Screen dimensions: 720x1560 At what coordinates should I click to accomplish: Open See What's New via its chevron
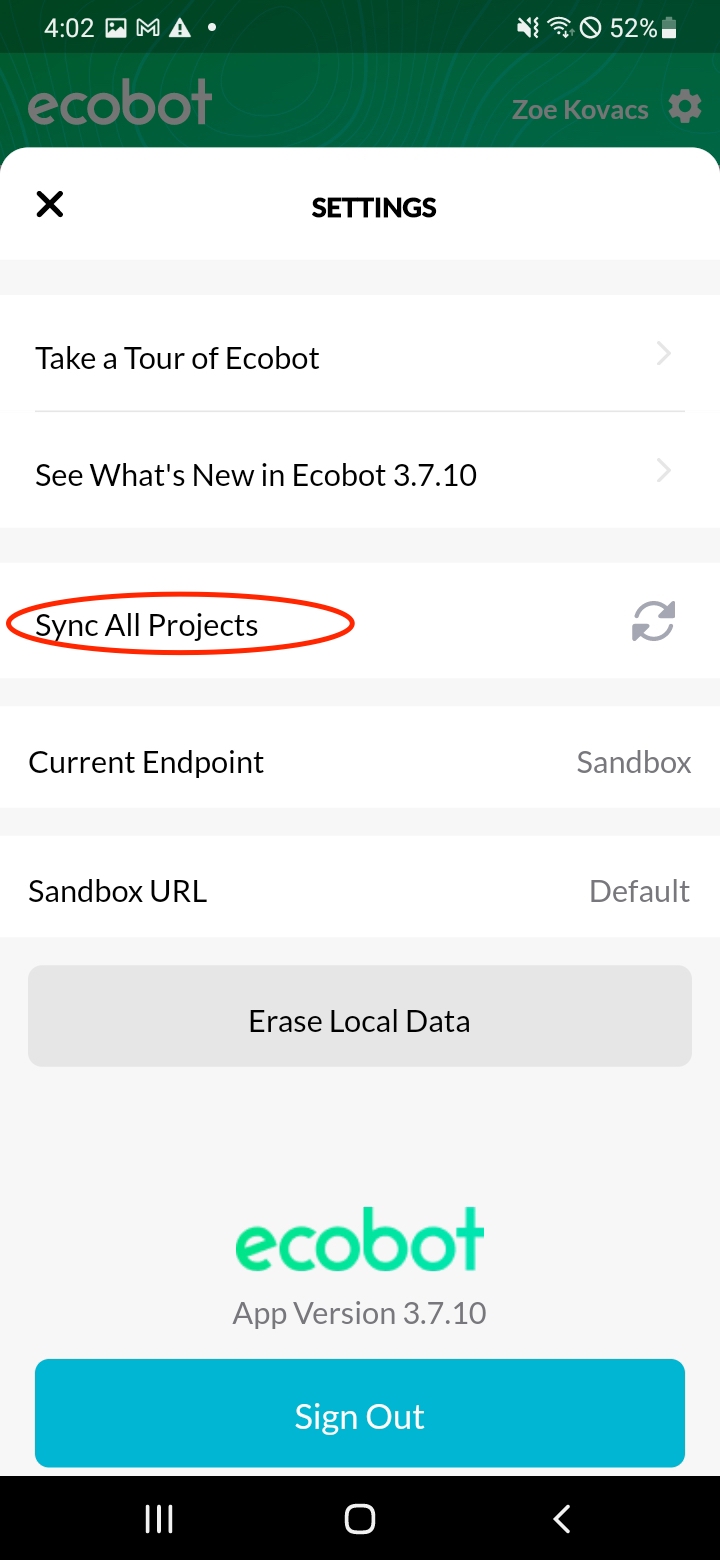coord(663,470)
